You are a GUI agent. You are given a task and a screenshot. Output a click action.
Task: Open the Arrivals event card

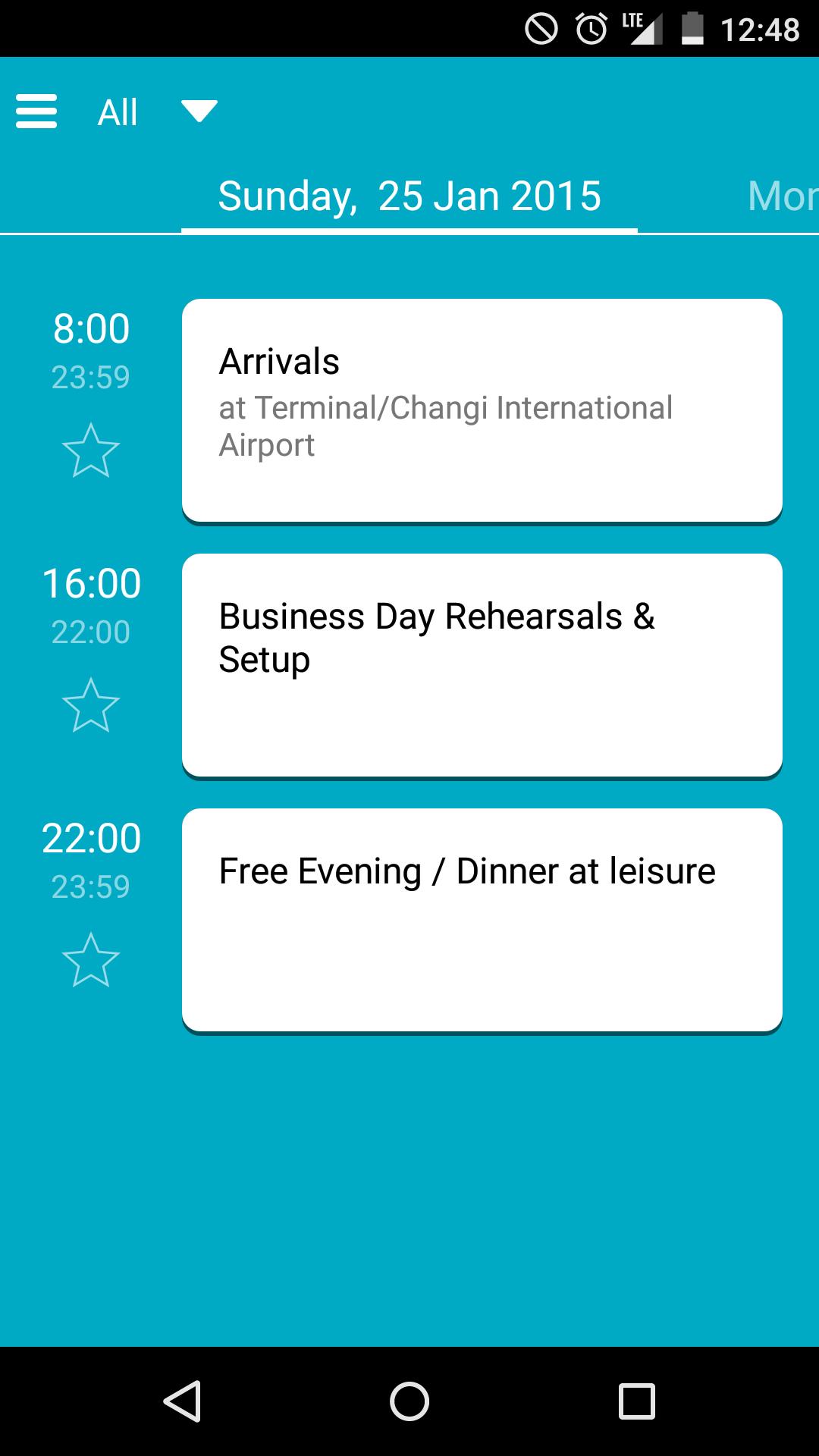[482, 409]
